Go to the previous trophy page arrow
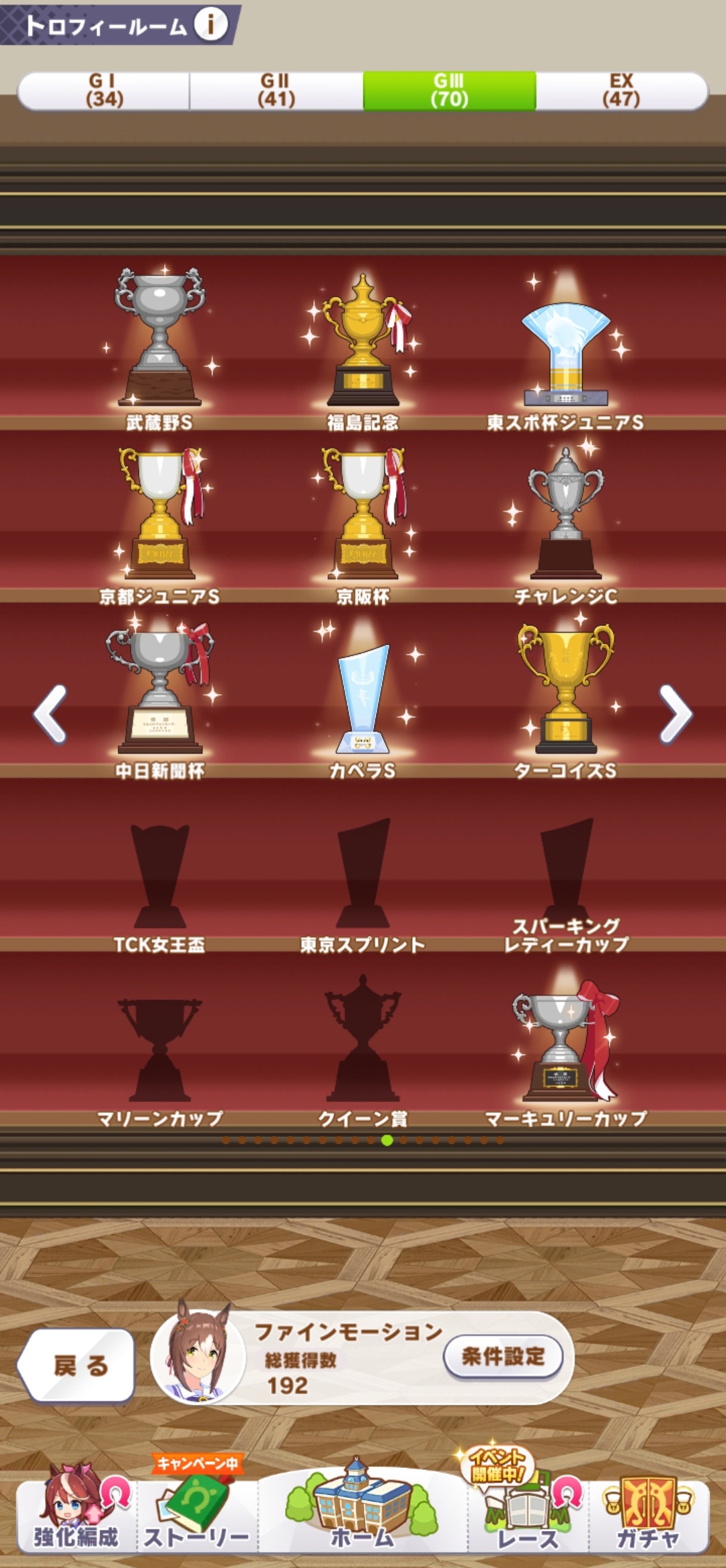726x1568 pixels. click(50, 714)
